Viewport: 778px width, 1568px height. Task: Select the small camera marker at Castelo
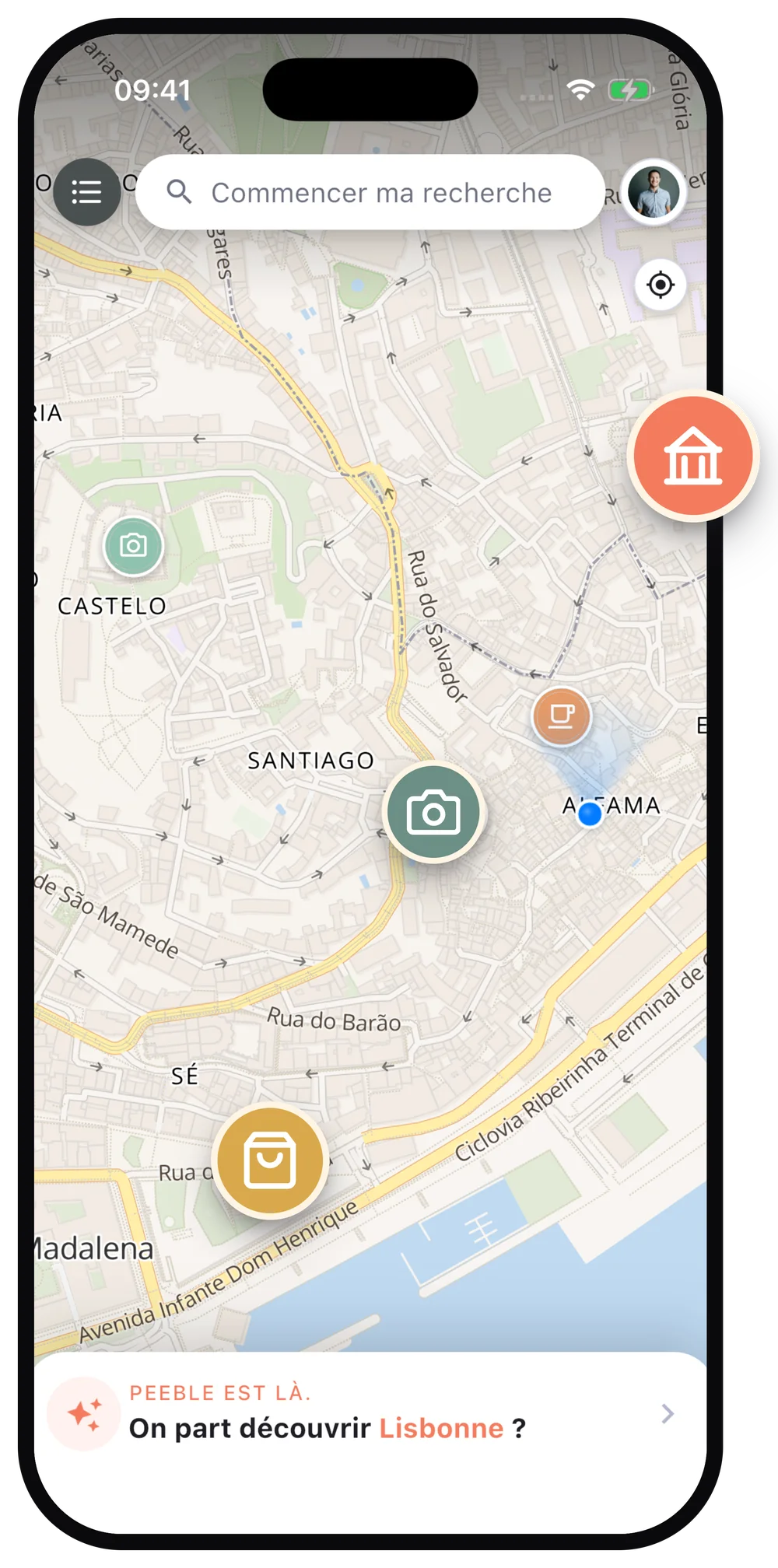[134, 546]
